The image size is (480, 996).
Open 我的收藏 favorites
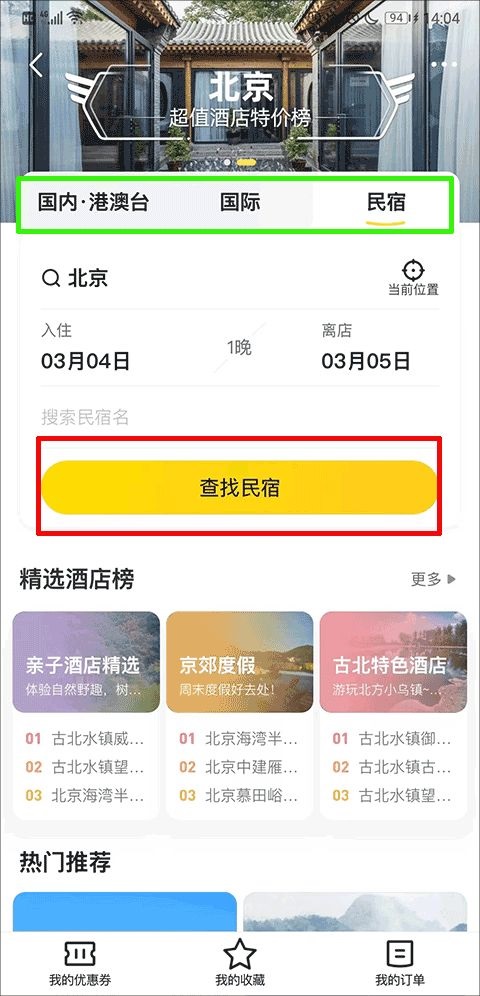240,963
